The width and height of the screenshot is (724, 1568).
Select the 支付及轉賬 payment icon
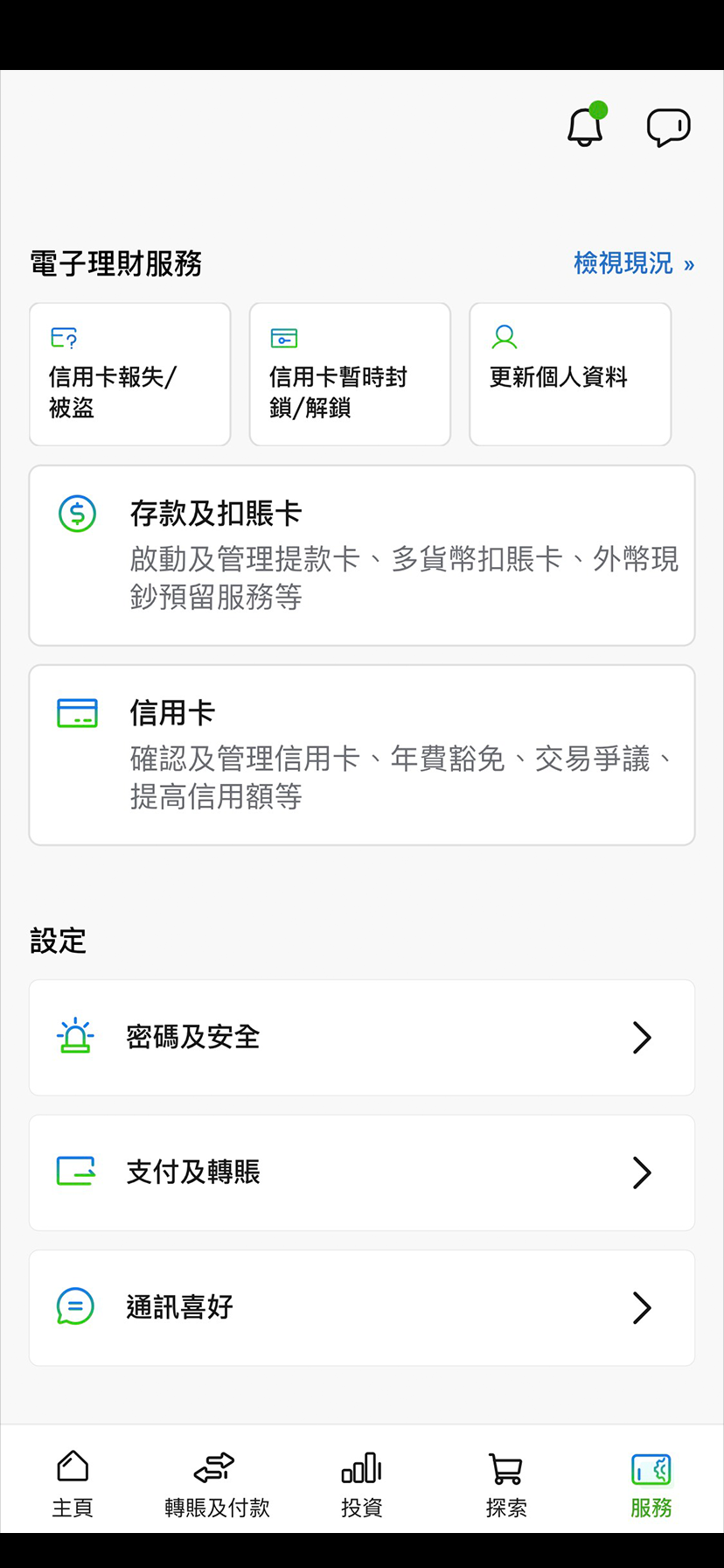click(75, 1172)
